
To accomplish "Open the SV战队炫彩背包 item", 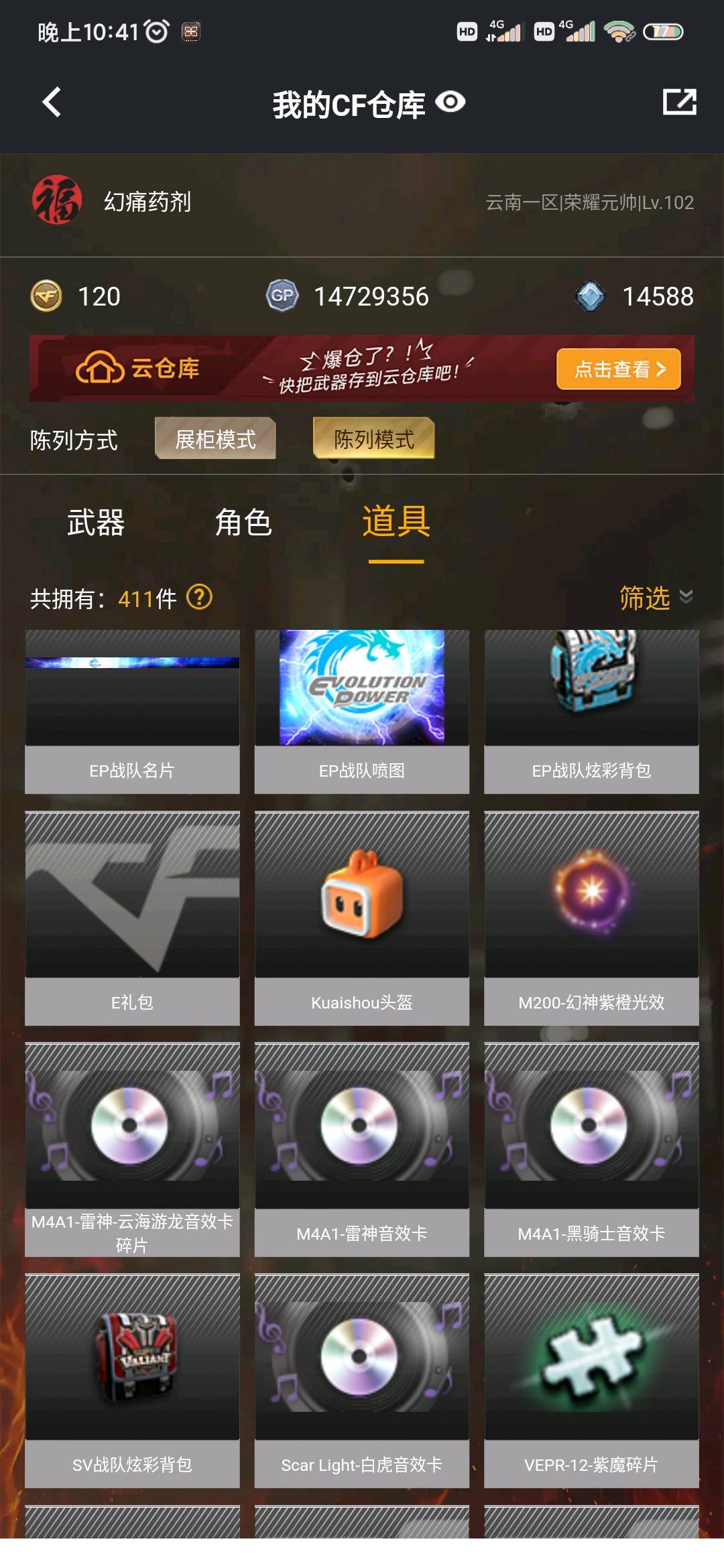I will [x=132, y=1380].
